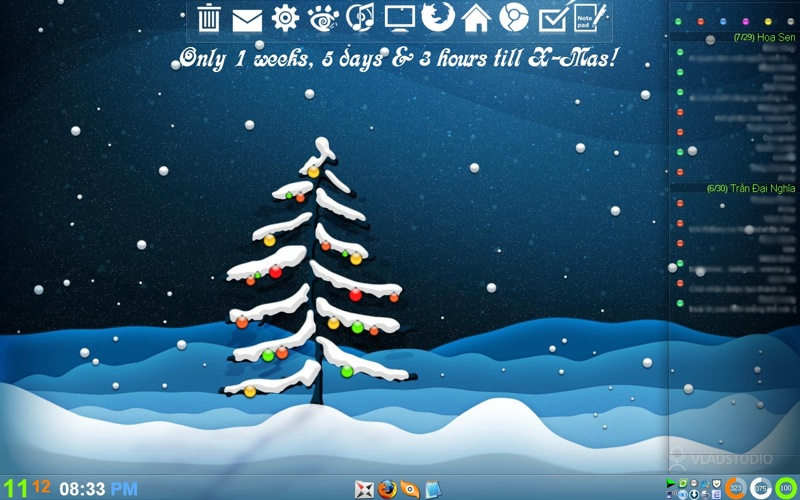The height and width of the screenshot is (500, 800).
Task: Open the music player icon
Action: coord(360,17)
